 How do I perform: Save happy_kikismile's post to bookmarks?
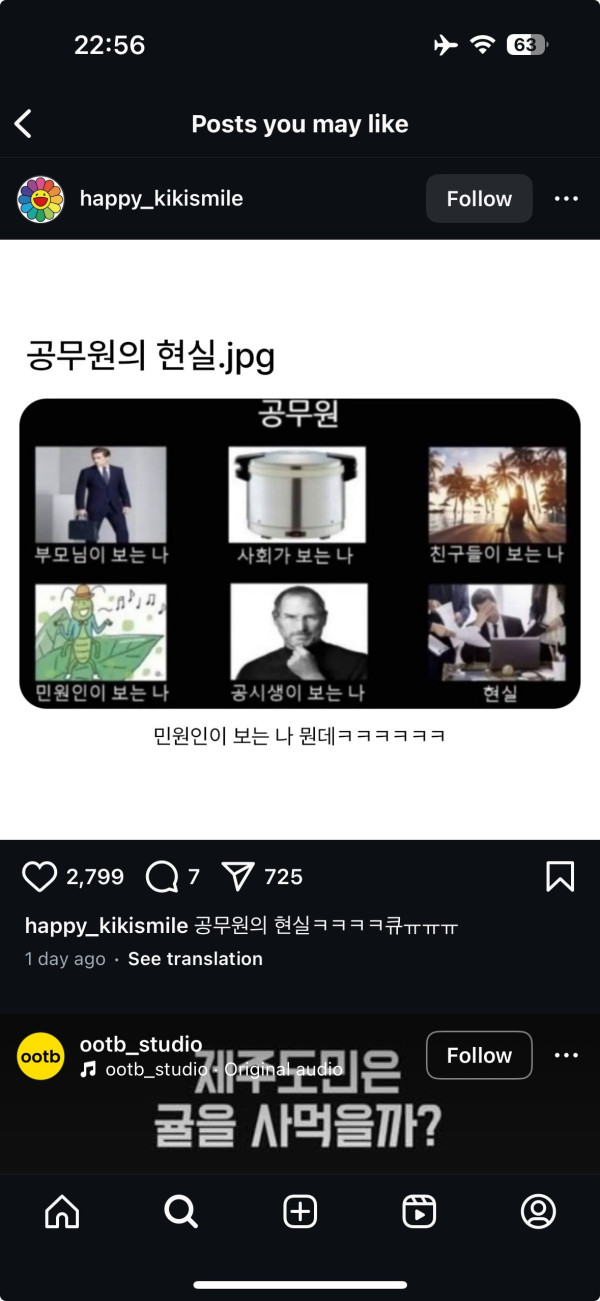tap(560, 877)
